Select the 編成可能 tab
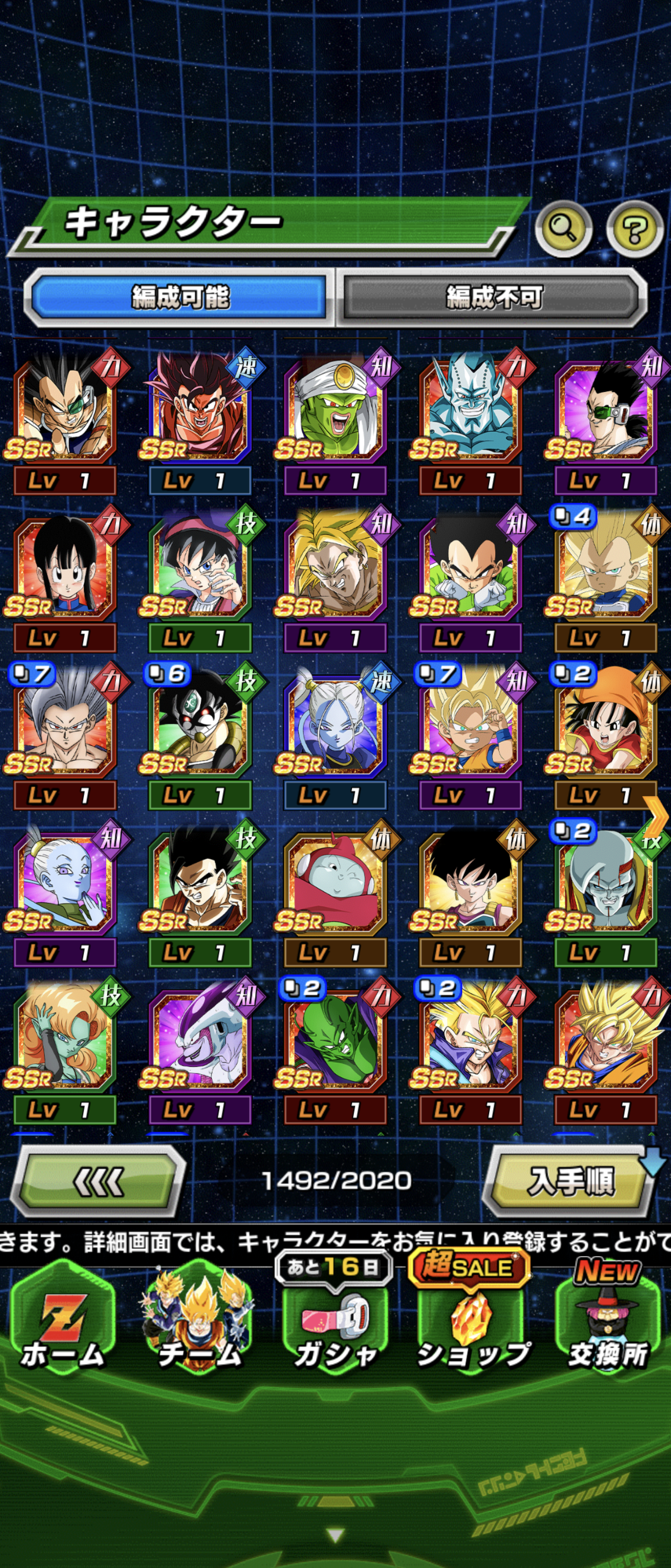Viewport: 671px width, 1568px height. (x=180, y=297)
